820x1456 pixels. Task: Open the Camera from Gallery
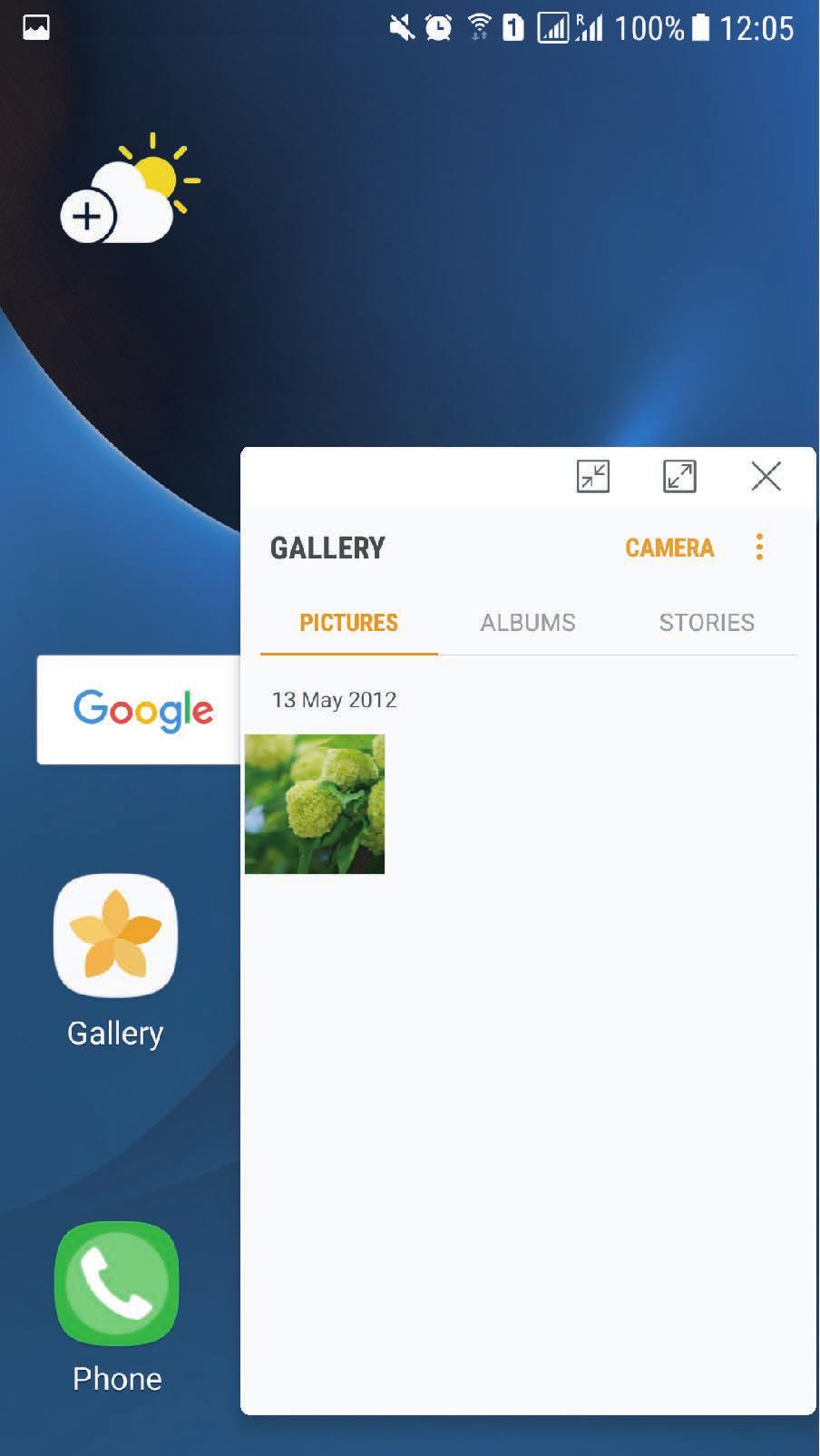coord(669,548)
